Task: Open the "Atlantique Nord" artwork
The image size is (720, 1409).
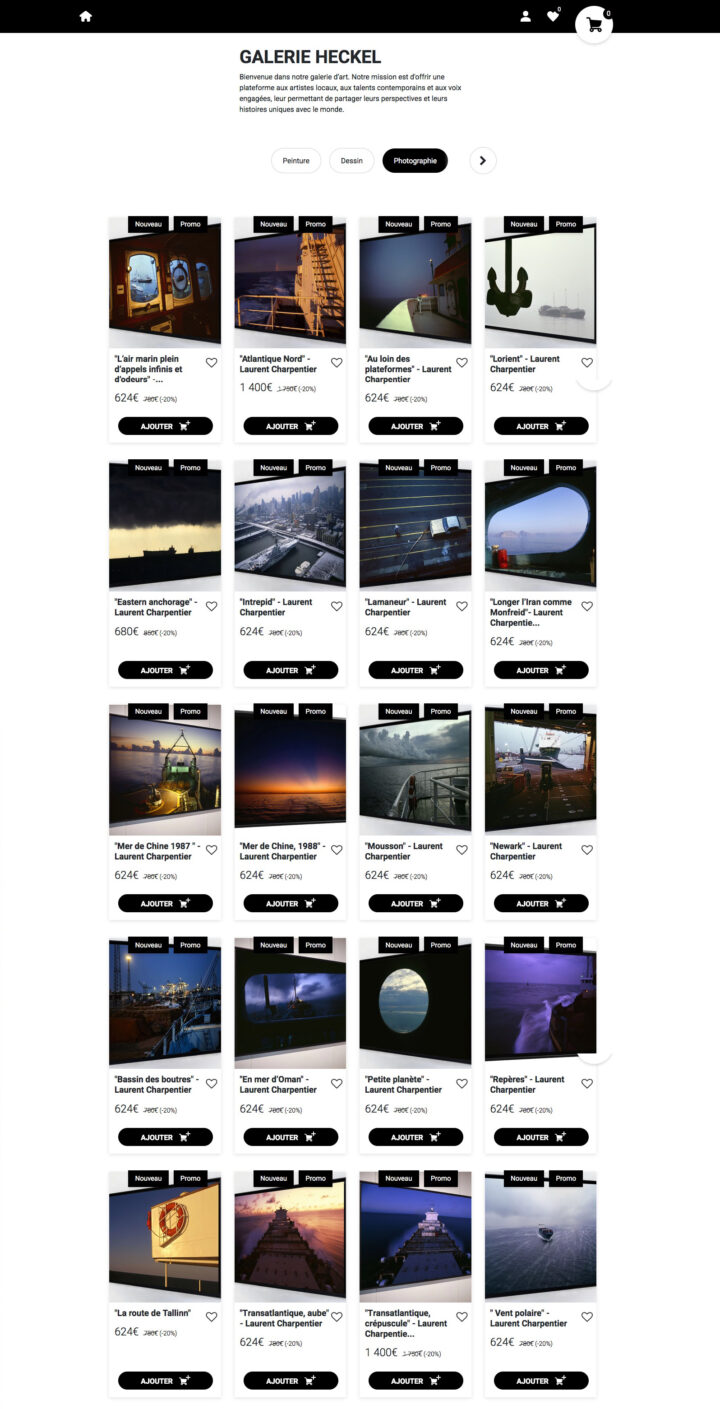Action: 290,283
